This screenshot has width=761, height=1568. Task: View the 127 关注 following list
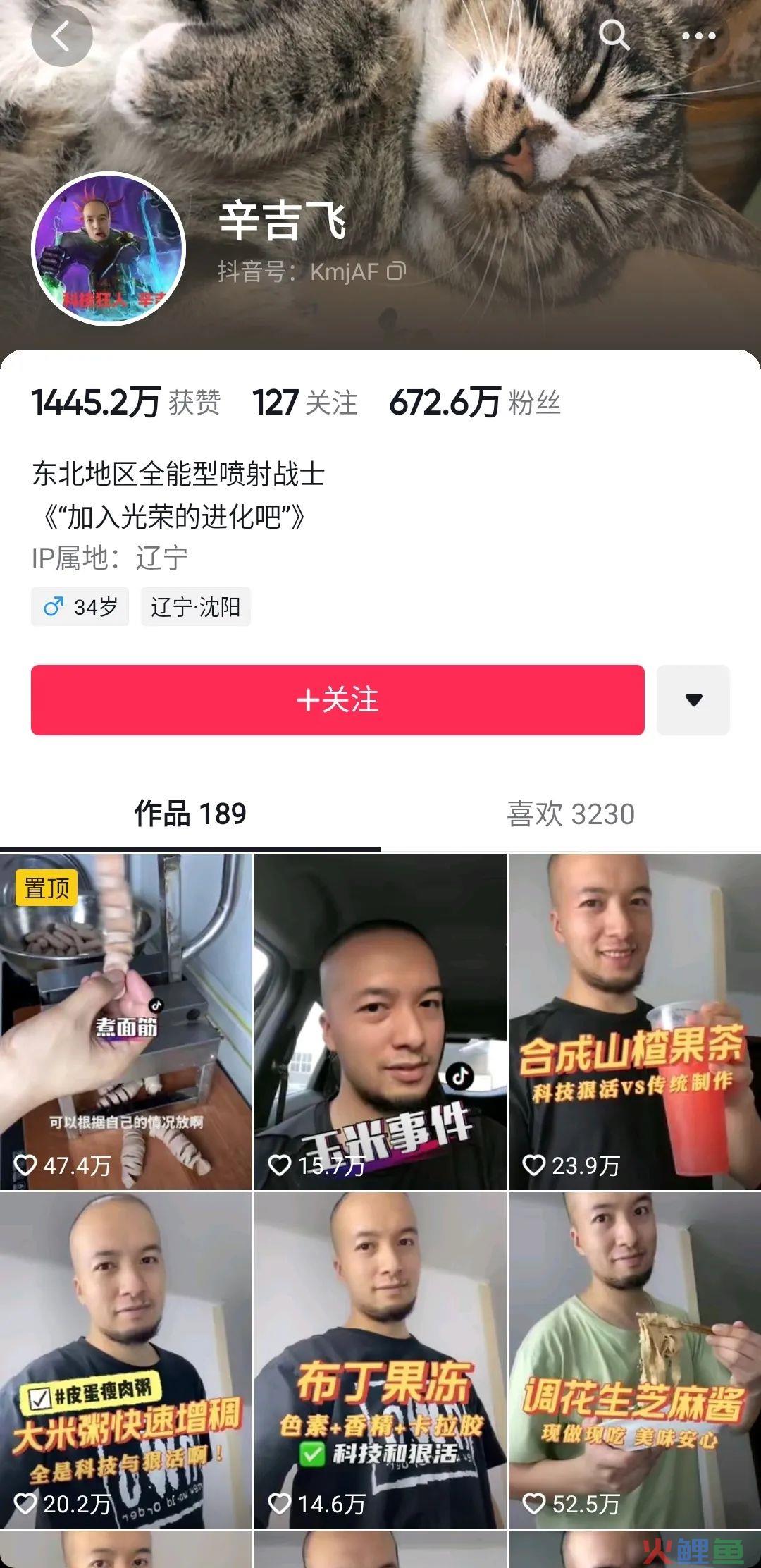point(304,403)
